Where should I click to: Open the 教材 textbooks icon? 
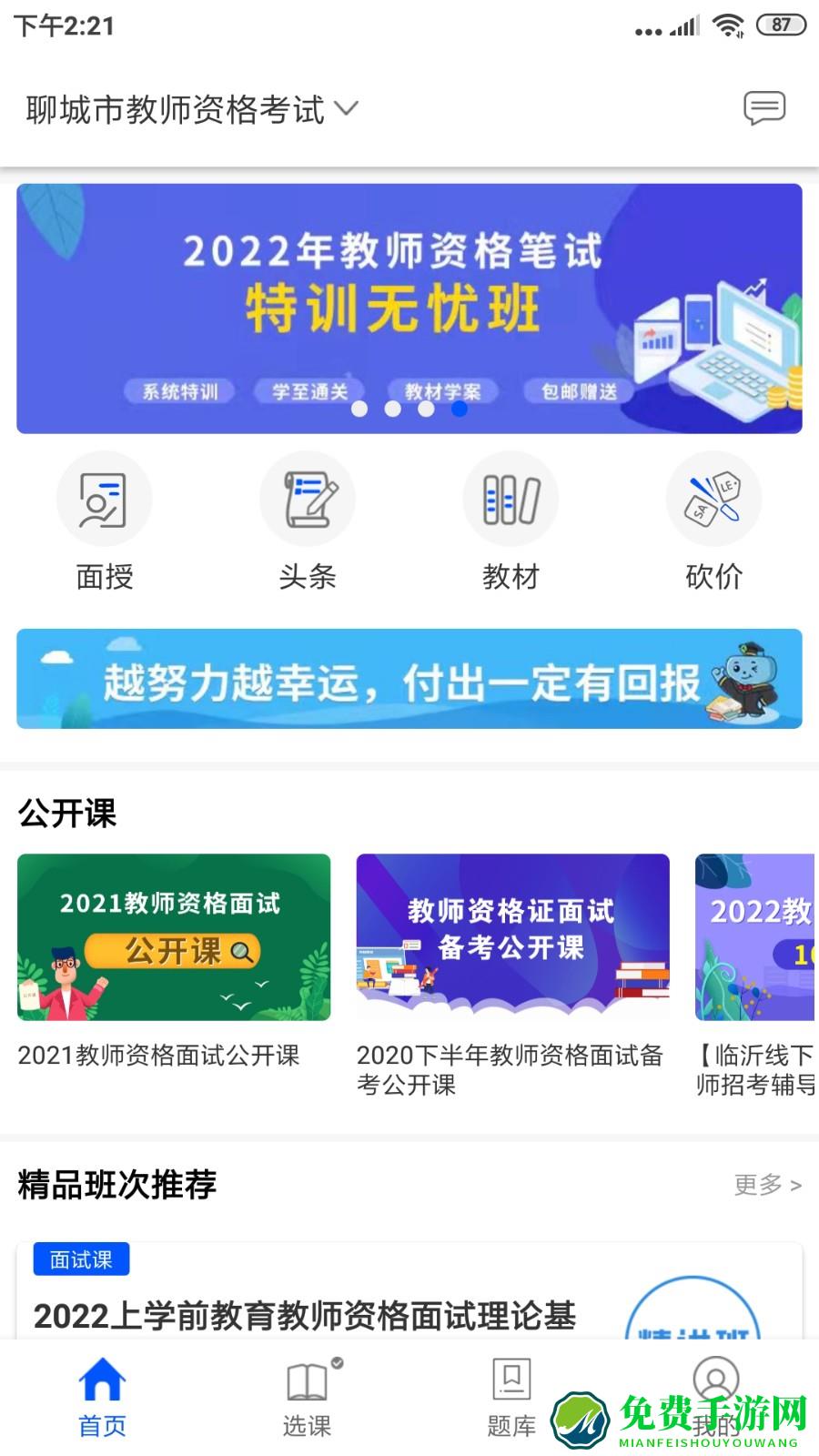tap(512, 519)
